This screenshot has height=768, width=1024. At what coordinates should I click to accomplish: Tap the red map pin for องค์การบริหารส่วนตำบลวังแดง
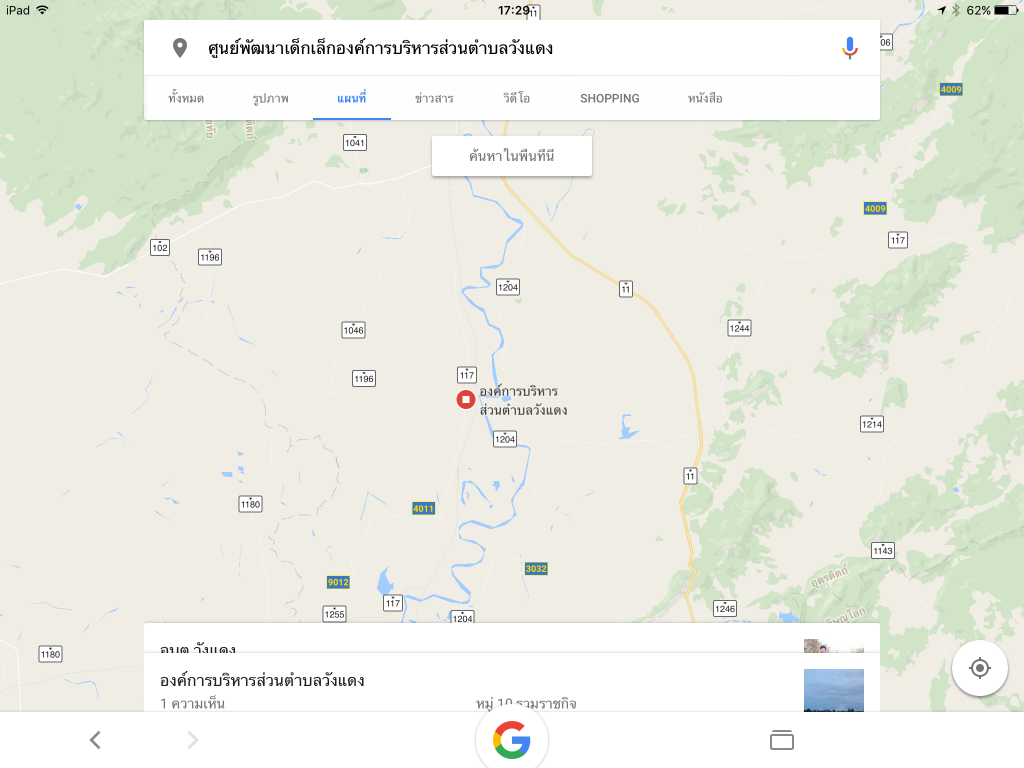pos(465,400)
